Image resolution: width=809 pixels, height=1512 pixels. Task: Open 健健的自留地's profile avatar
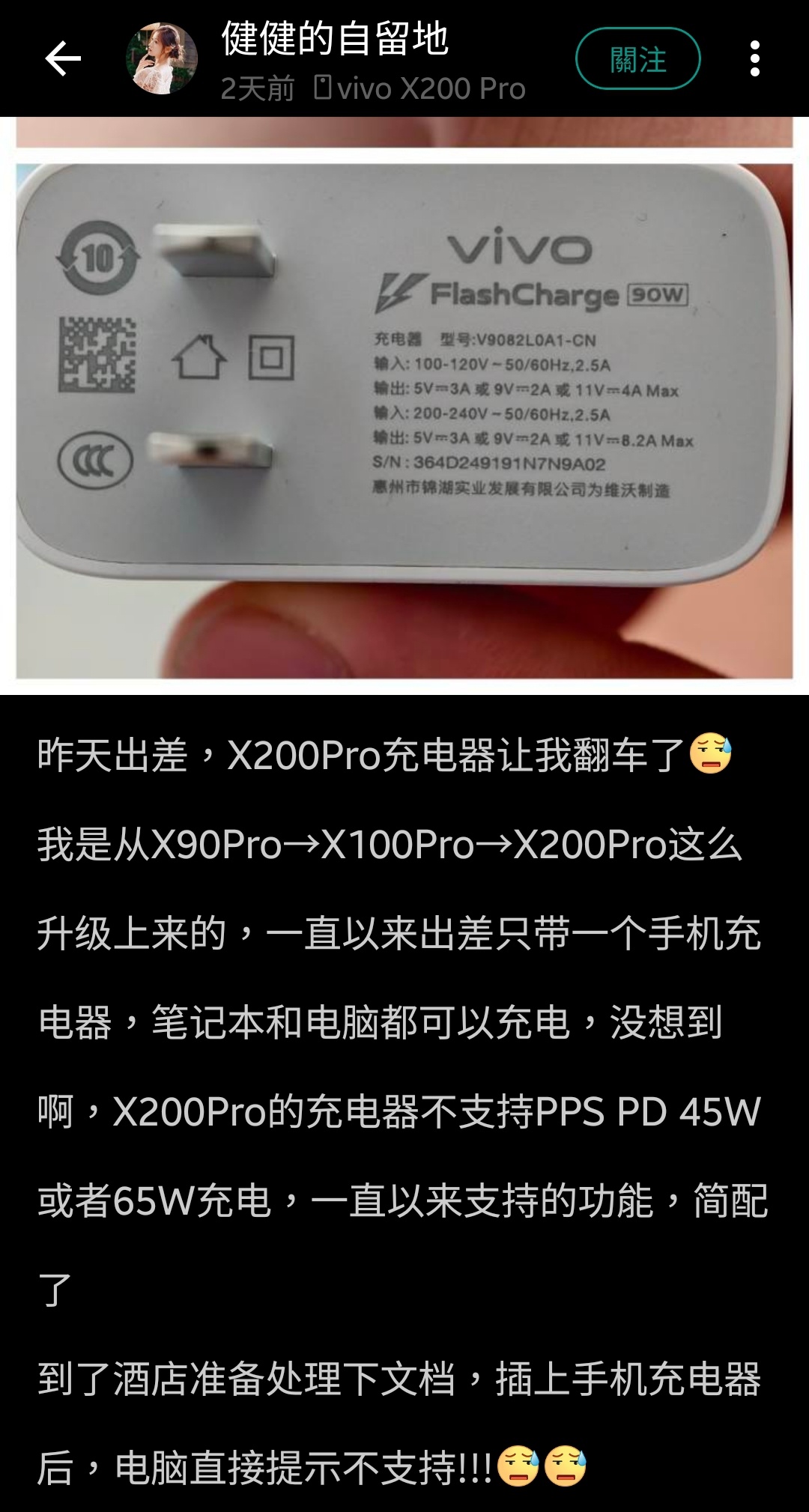(161, 59)
